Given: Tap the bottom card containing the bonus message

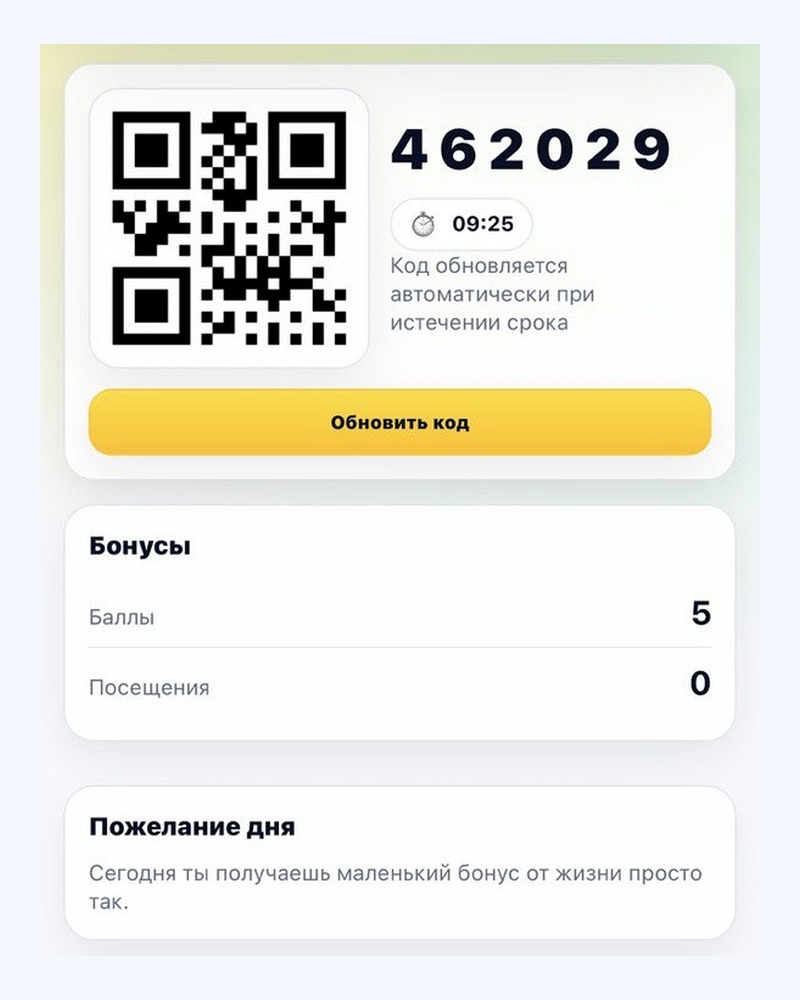Looking at the screenshot, I should click(x=400, y=865).
